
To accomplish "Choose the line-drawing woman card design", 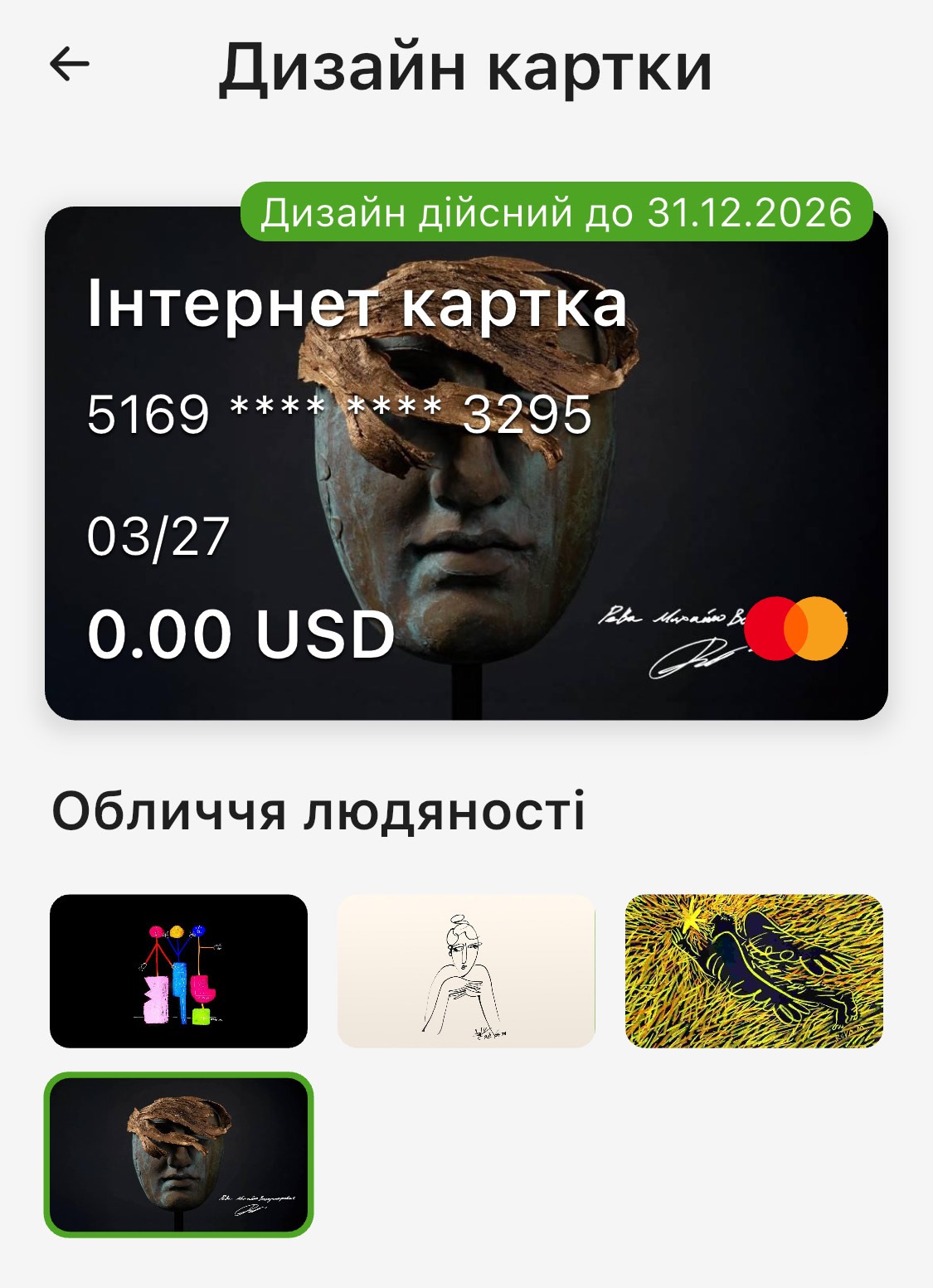I will pos(466,970).
